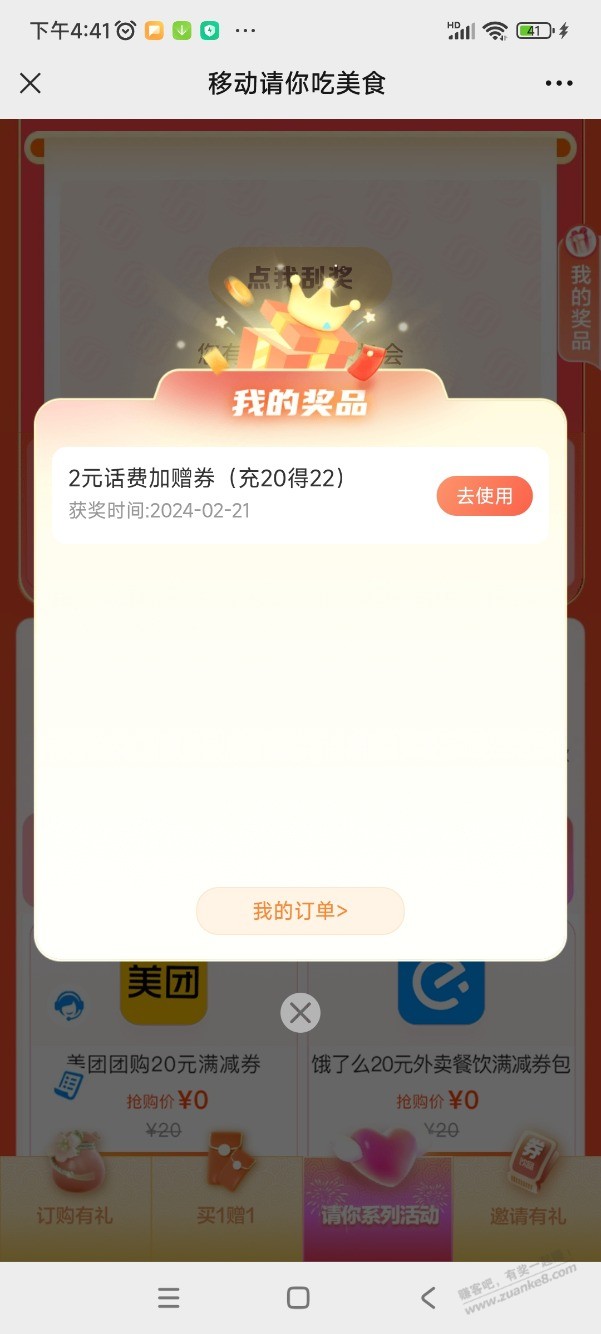Go to the home screen via system button
Viewport: 601px width, 1334px height.
click(x=298, y=1298)
